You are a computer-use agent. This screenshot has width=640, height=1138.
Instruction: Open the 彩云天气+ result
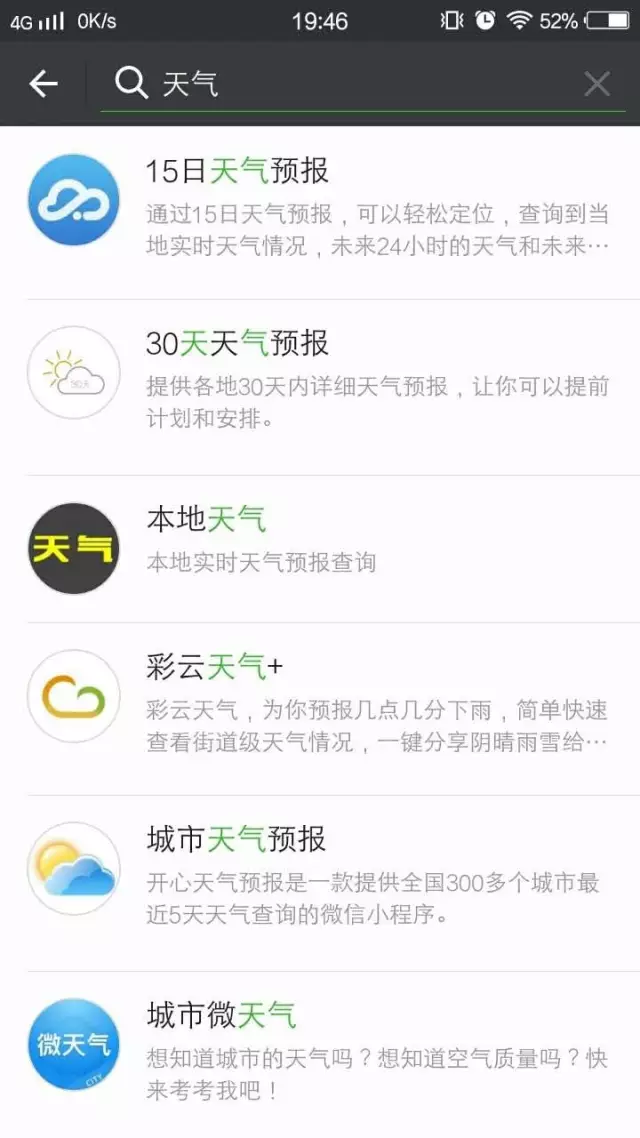(x=320, y=709)
